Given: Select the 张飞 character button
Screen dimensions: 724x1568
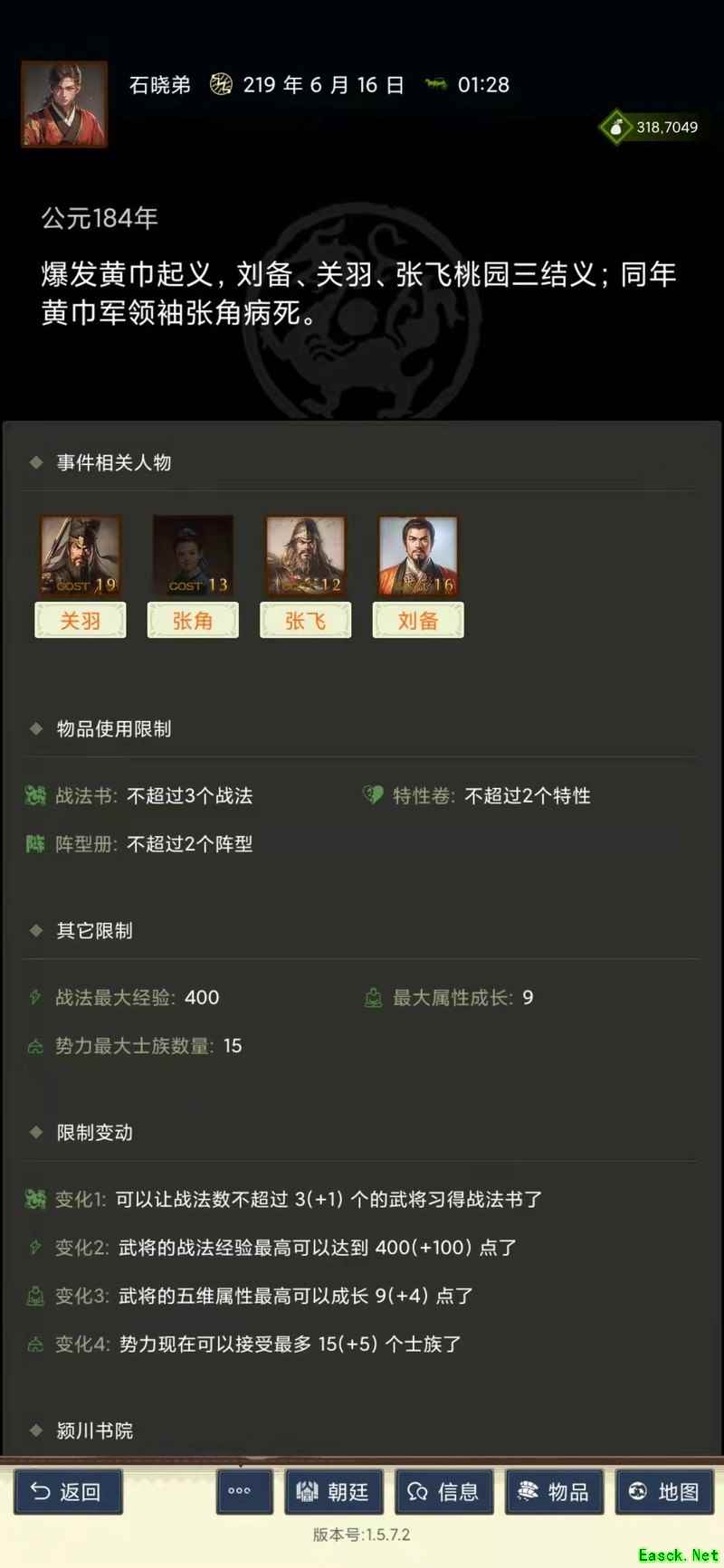Looking at the screenshot, I should (x=305, y=621).
